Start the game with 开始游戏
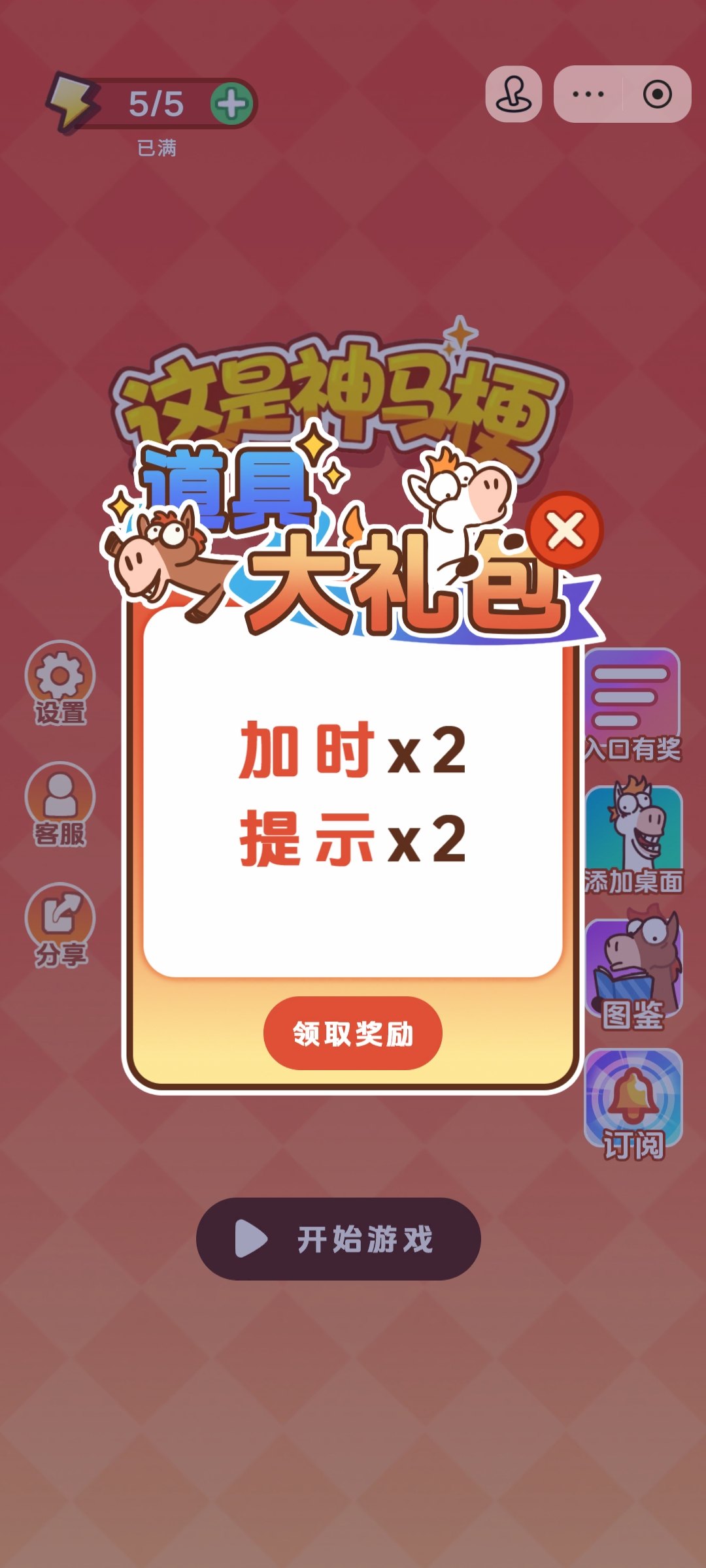 (339, 1238)
